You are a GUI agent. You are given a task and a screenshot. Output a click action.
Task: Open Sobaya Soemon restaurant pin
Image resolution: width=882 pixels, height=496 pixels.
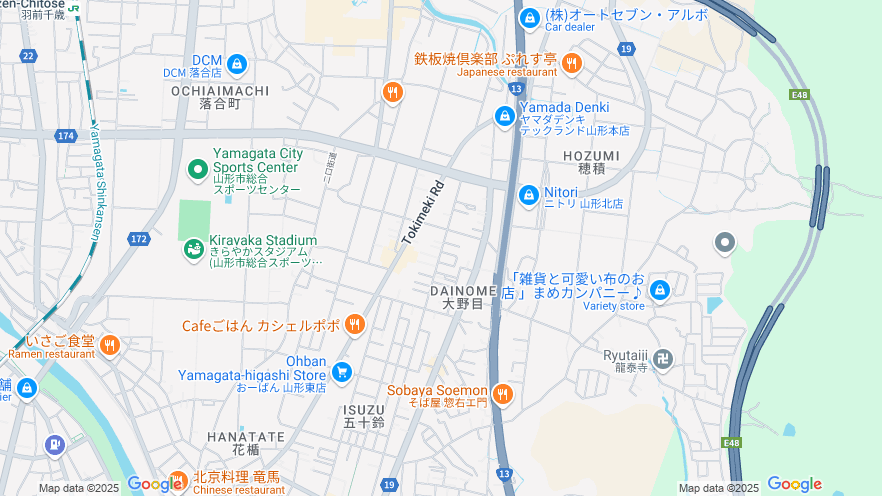[502, 394]
